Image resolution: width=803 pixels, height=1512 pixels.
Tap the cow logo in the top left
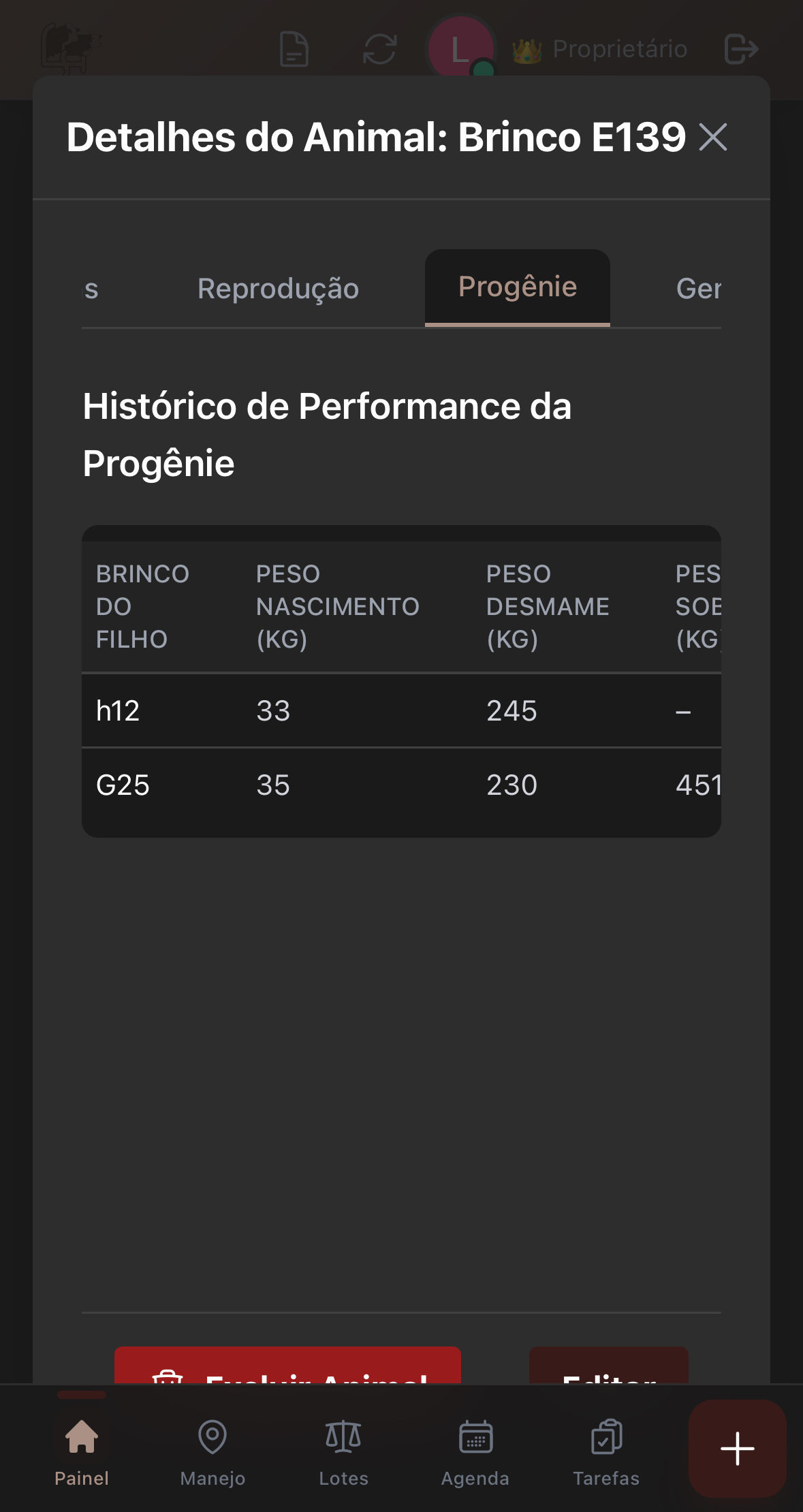pyautogui.click(x=70, y=48)
